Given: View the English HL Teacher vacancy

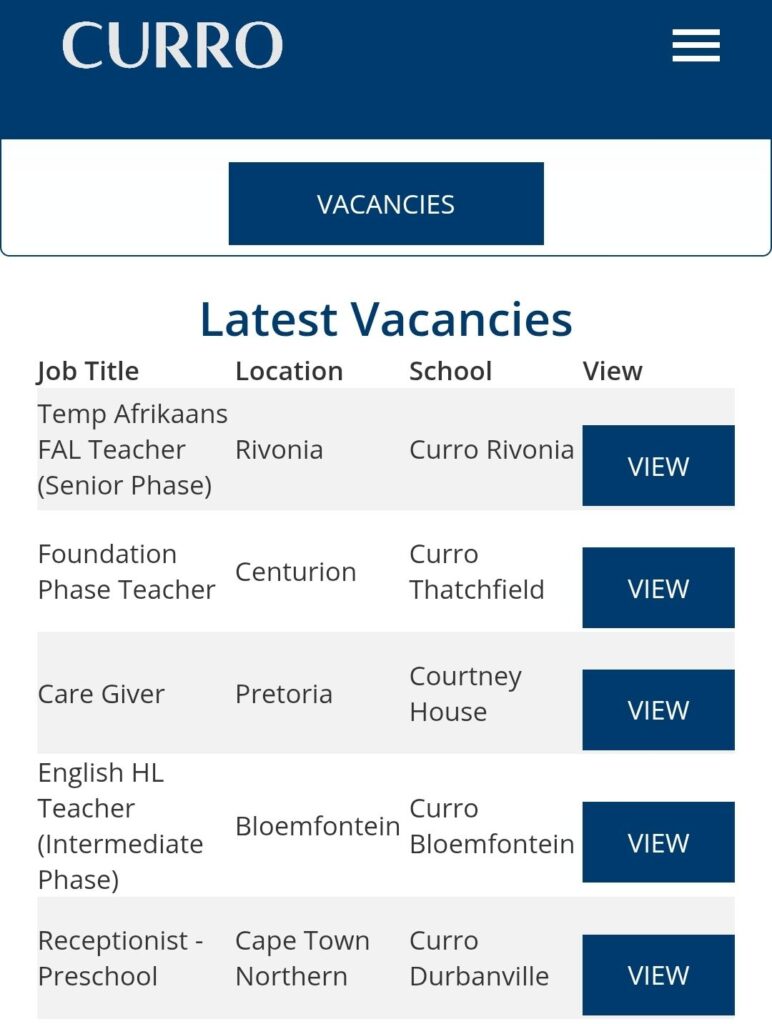Looking at the screenshot, I should pos(658,842).
